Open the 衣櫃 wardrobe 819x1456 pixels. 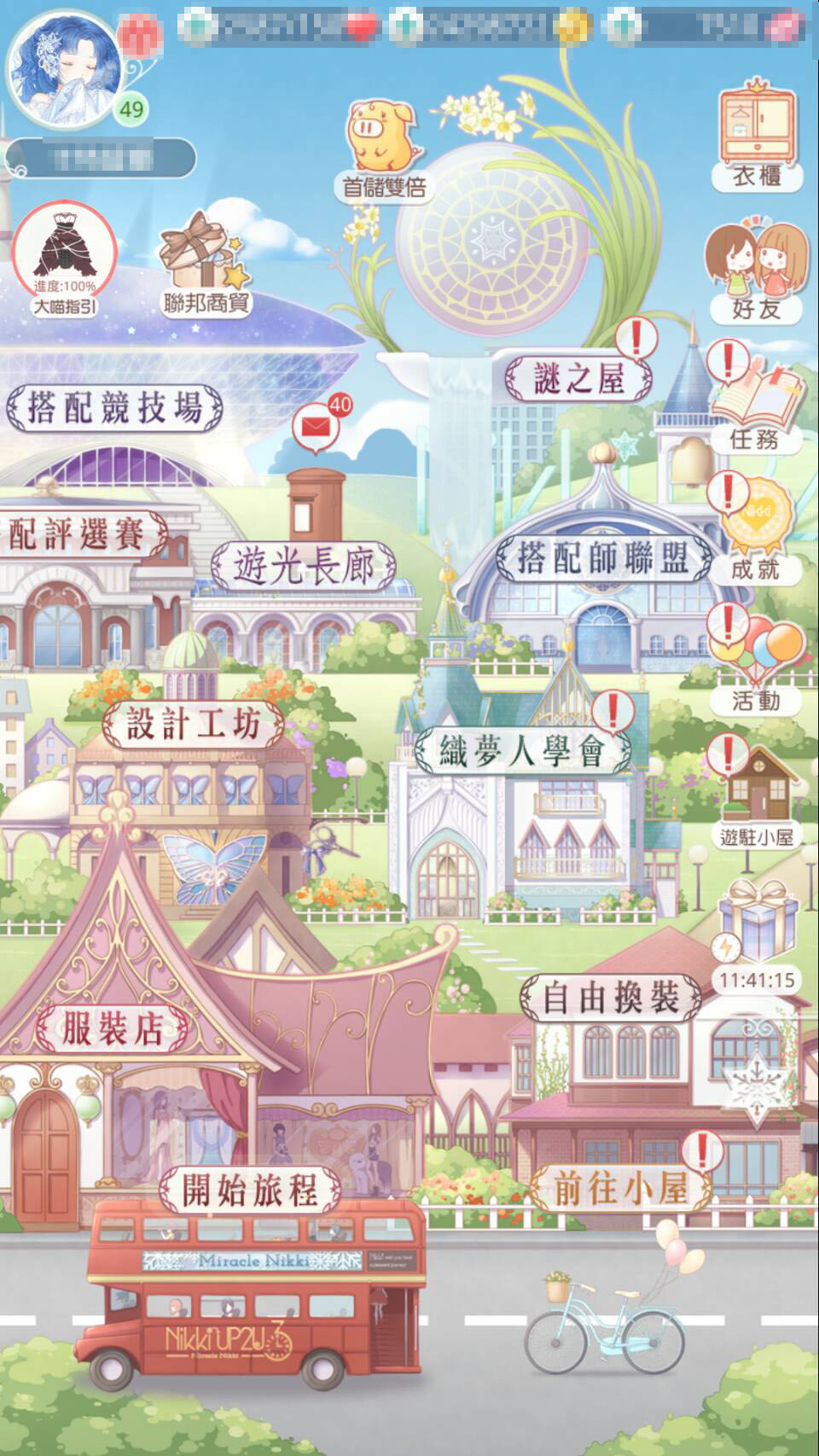click(757, 135)
